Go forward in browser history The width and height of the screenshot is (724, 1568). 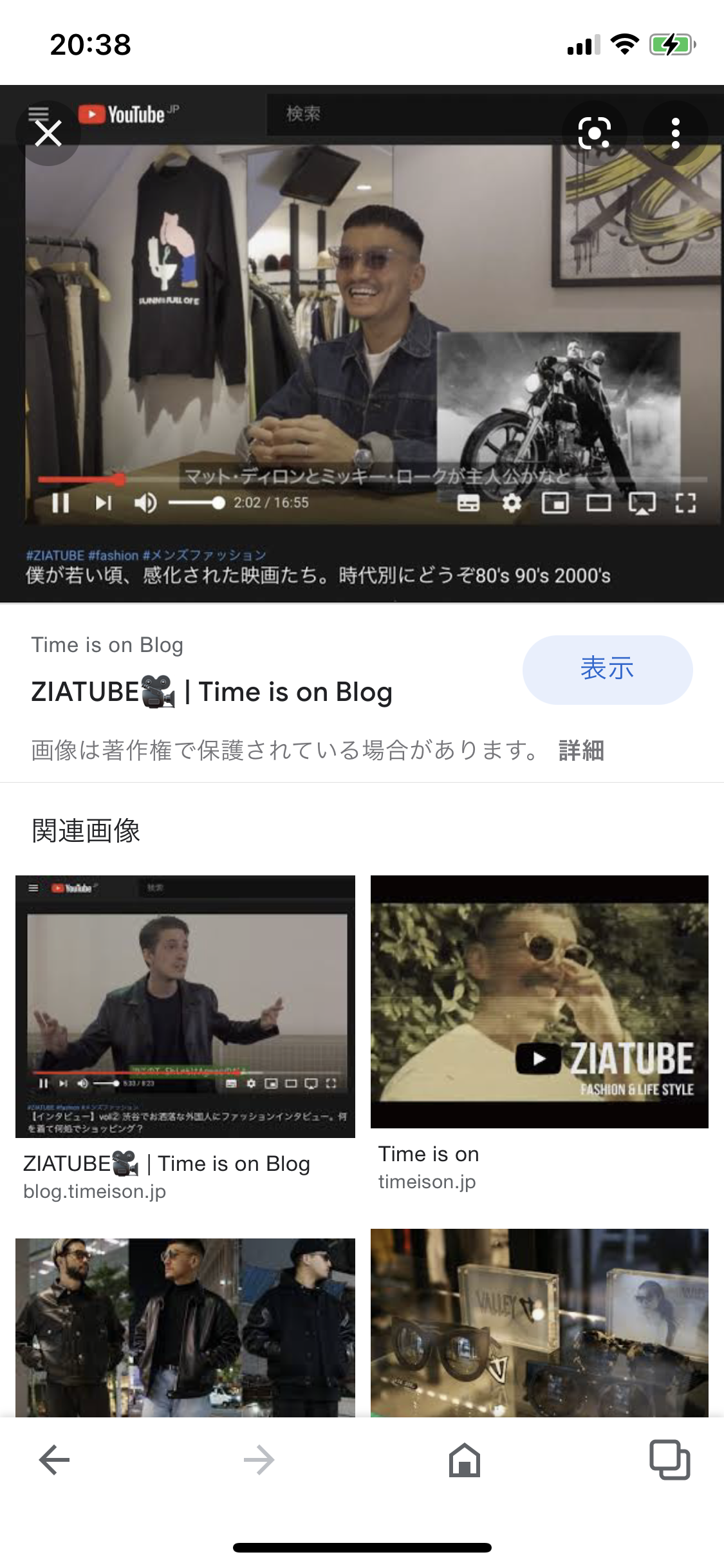259,1460
